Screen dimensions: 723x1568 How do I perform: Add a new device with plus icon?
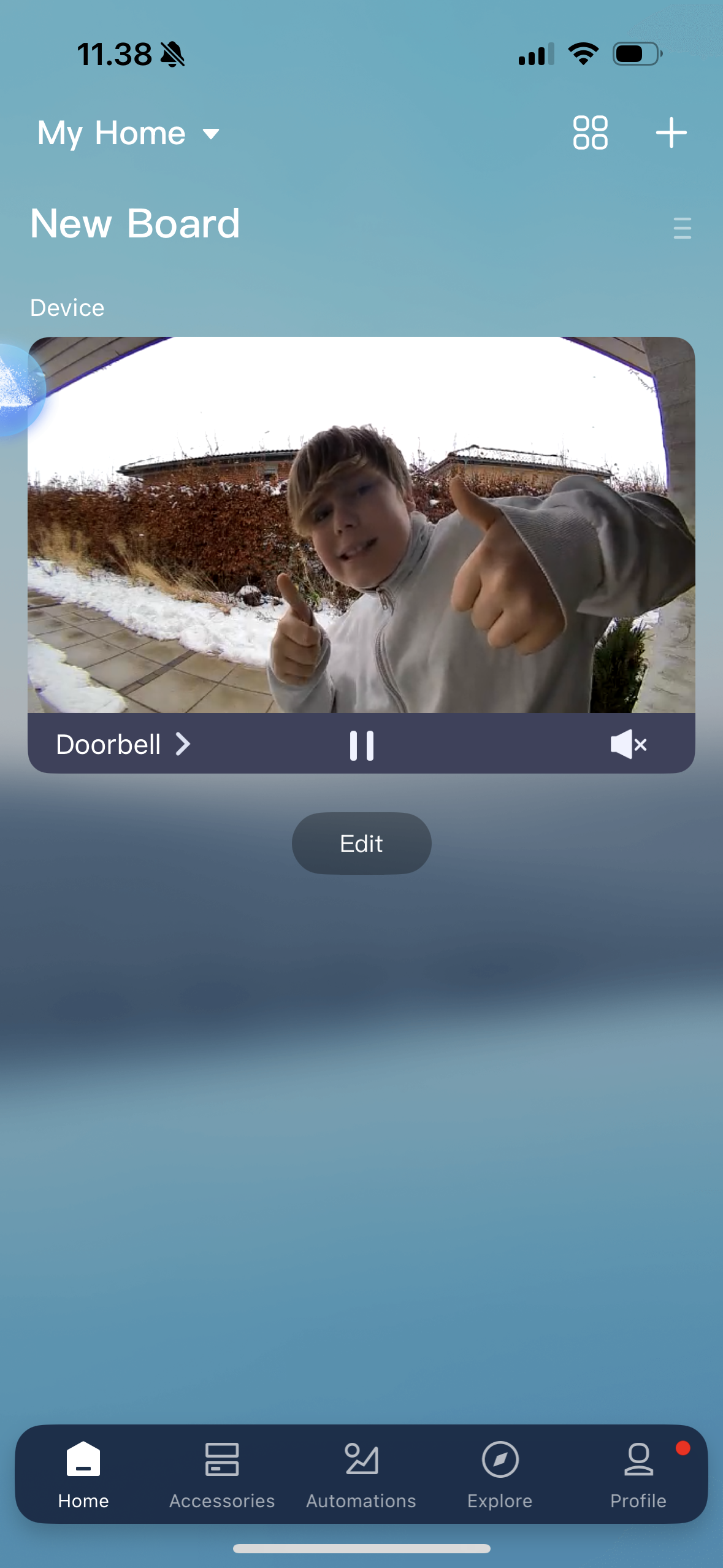click(x=671, y=133)
